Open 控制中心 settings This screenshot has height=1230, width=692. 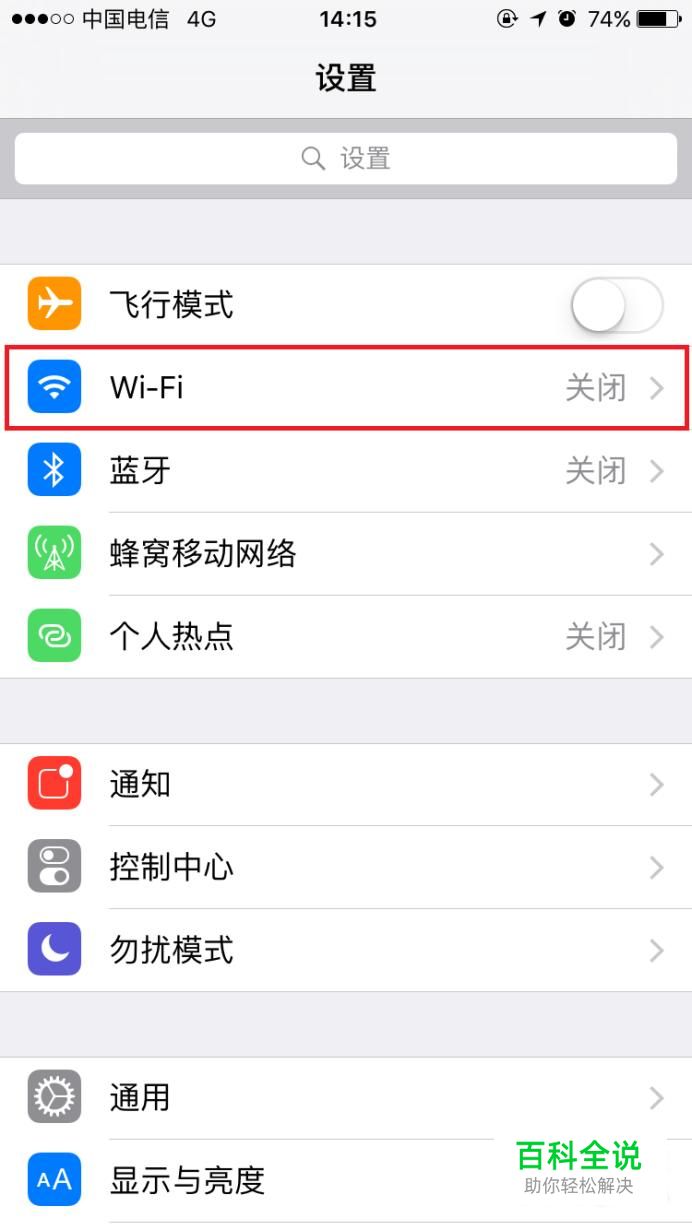[345, 867]
